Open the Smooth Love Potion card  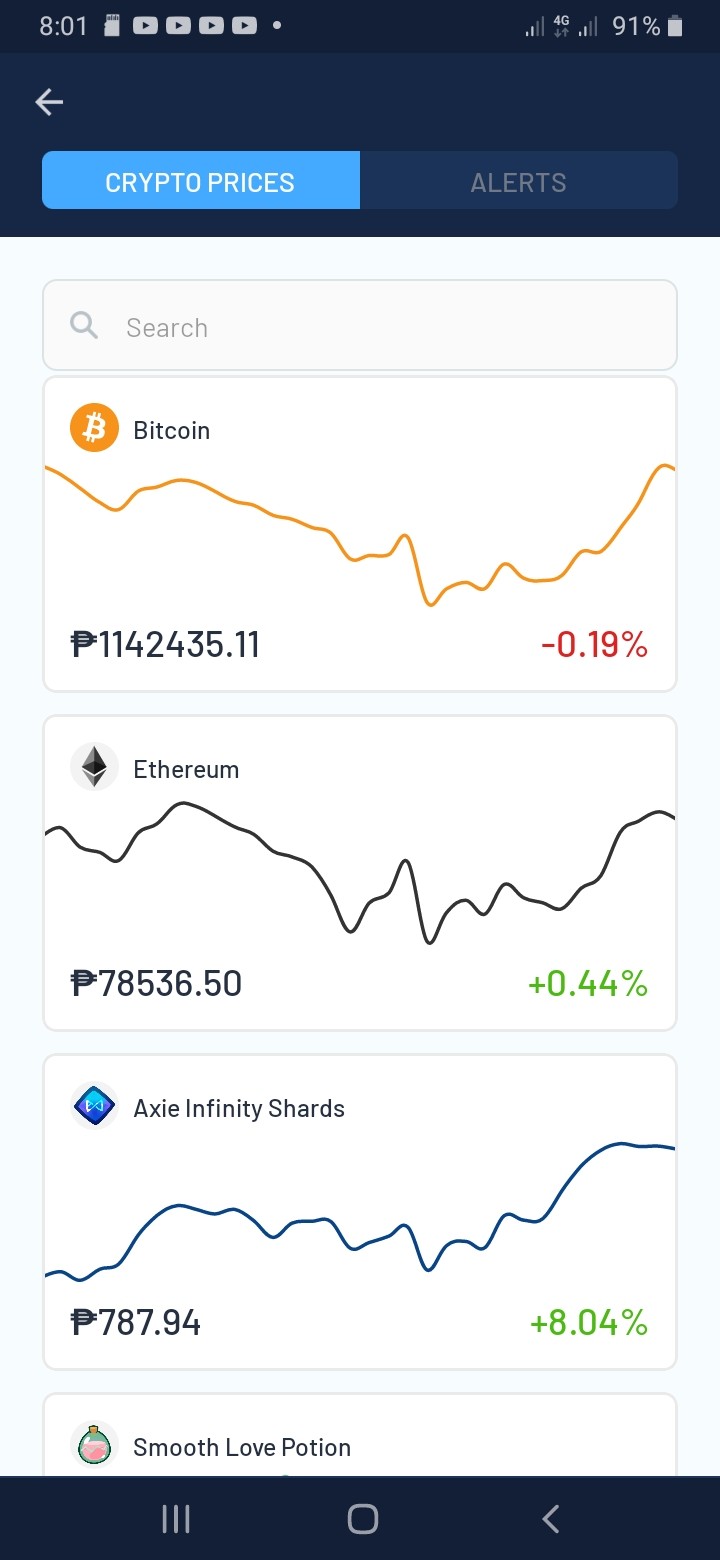[x=360, y=1435]
